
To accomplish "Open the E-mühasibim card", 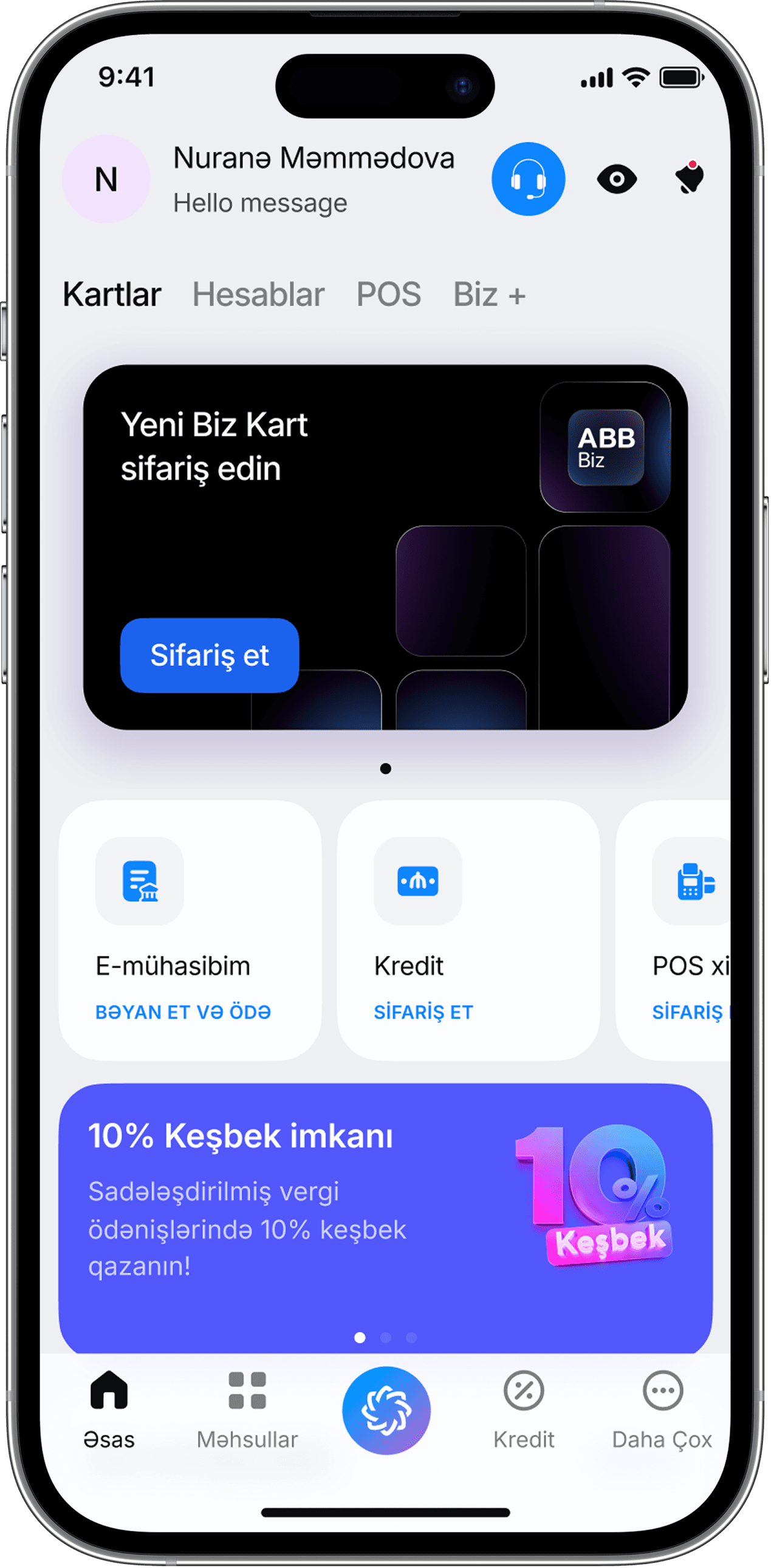I will 190,930.
